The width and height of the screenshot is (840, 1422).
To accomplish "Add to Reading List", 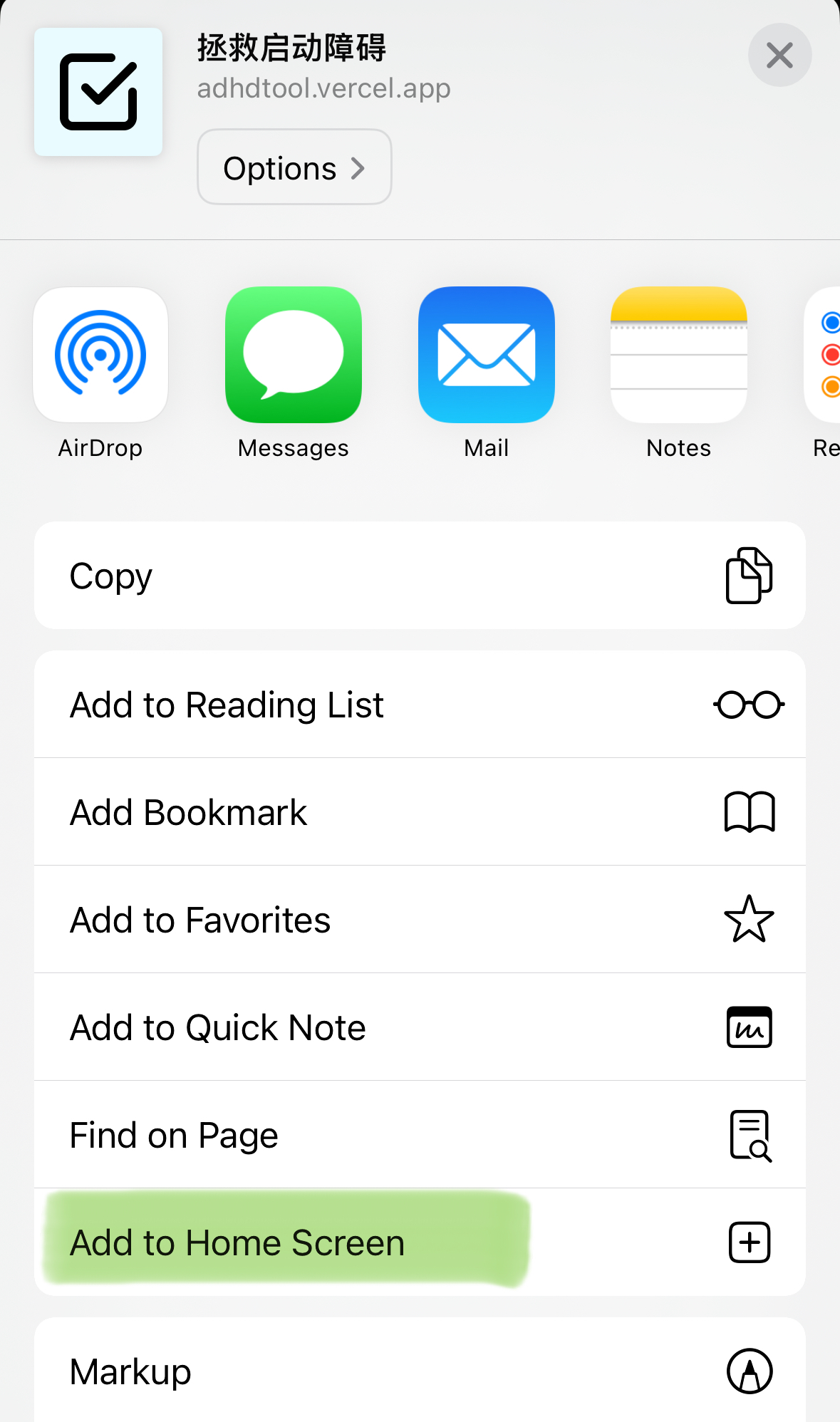I will (420, 705).
